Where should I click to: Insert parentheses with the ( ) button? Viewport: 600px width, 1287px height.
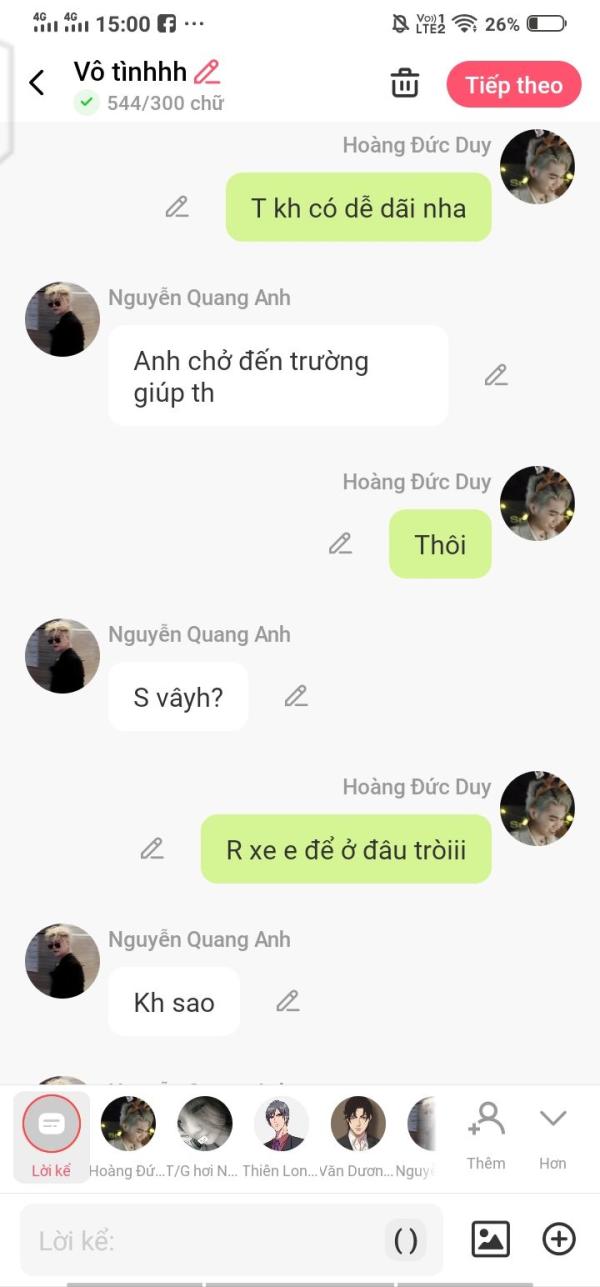tap(406, 1241)
